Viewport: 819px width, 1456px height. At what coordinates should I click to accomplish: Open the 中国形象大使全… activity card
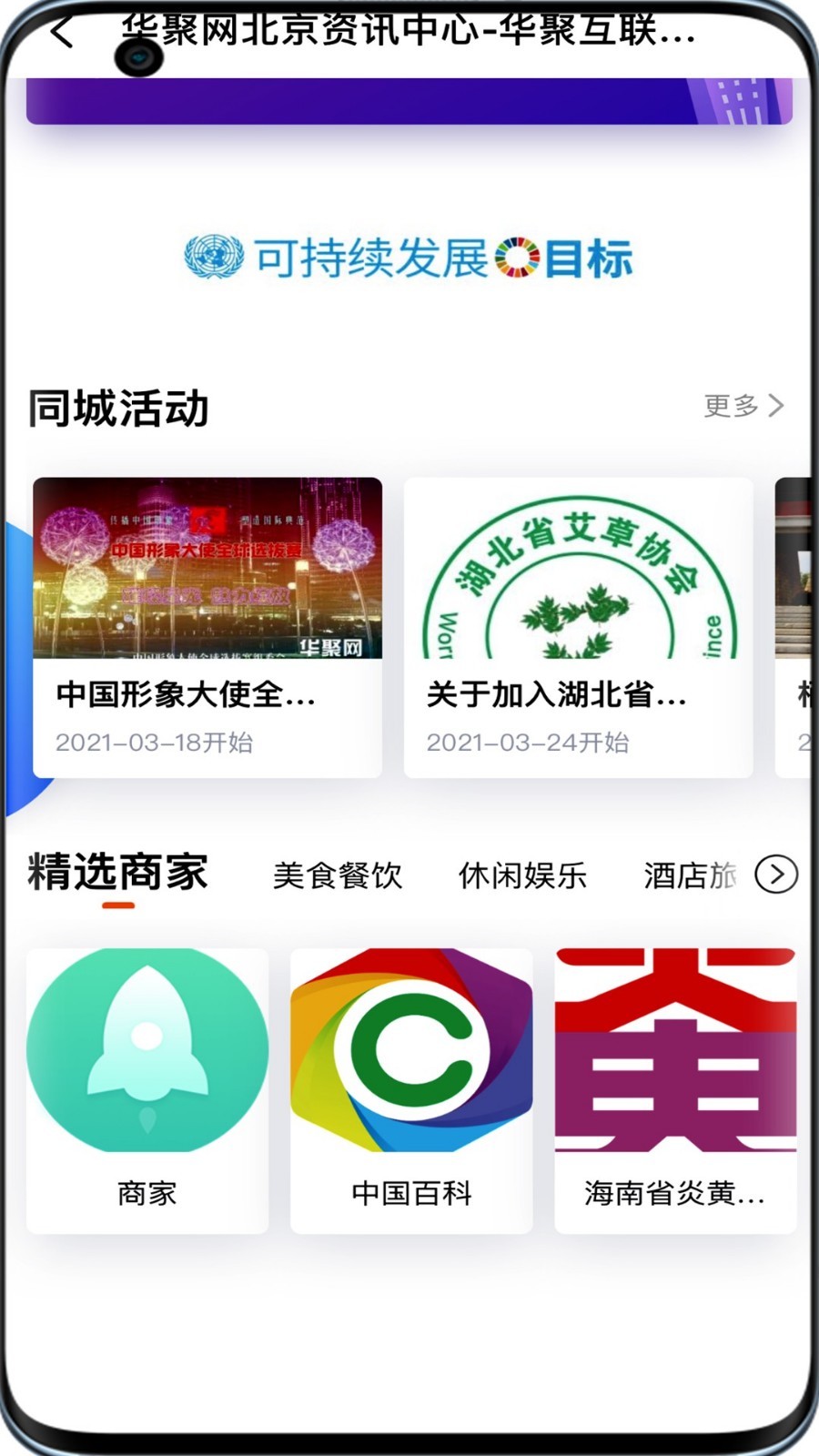click(x=207, y=627)
